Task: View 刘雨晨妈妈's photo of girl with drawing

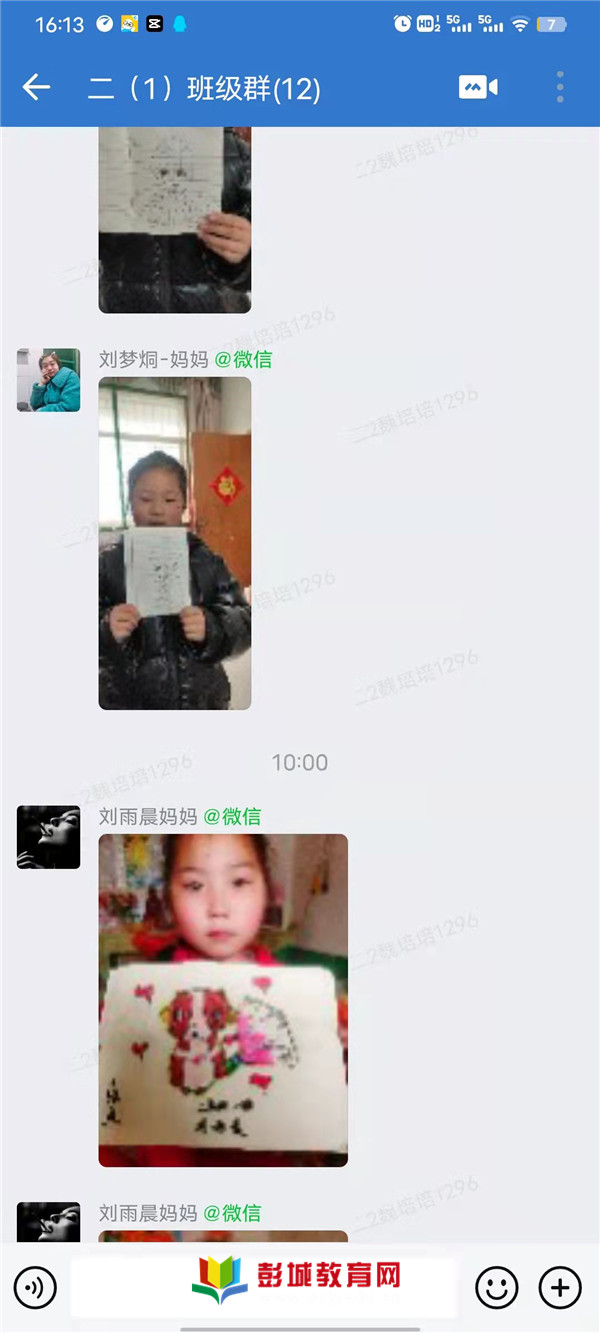Action: pos(223,1000)
